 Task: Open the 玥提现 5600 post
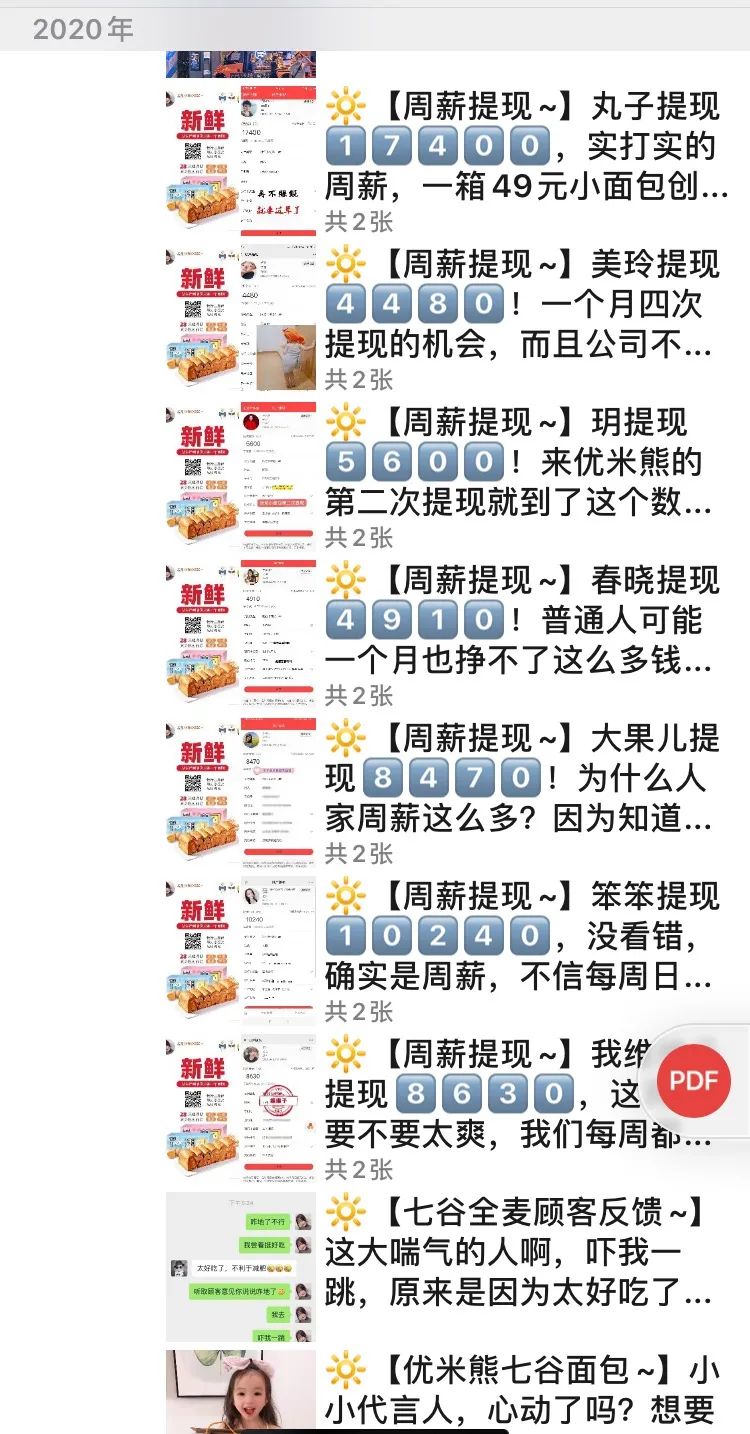pyautogui.click(x=520, y=462)
